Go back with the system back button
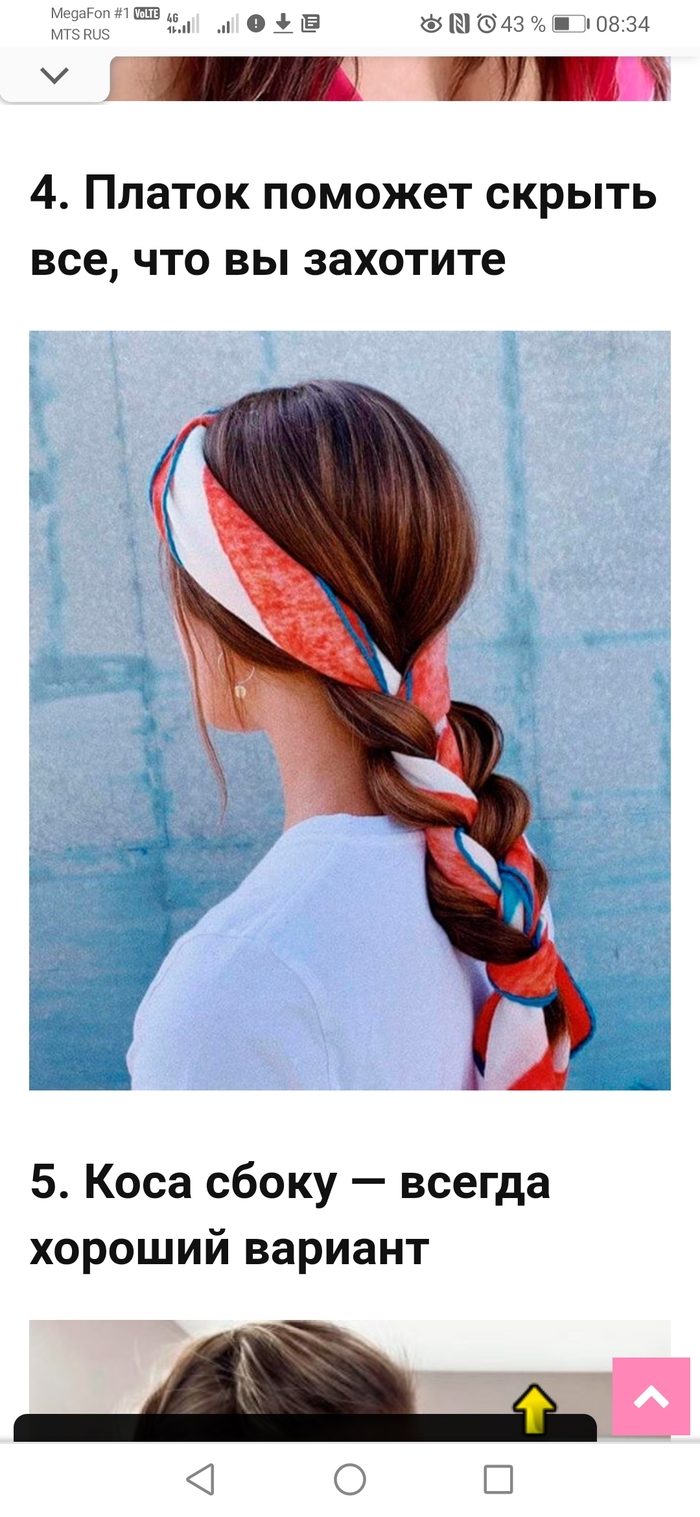Screen dimensions: 700x1517 (201, 1479)
